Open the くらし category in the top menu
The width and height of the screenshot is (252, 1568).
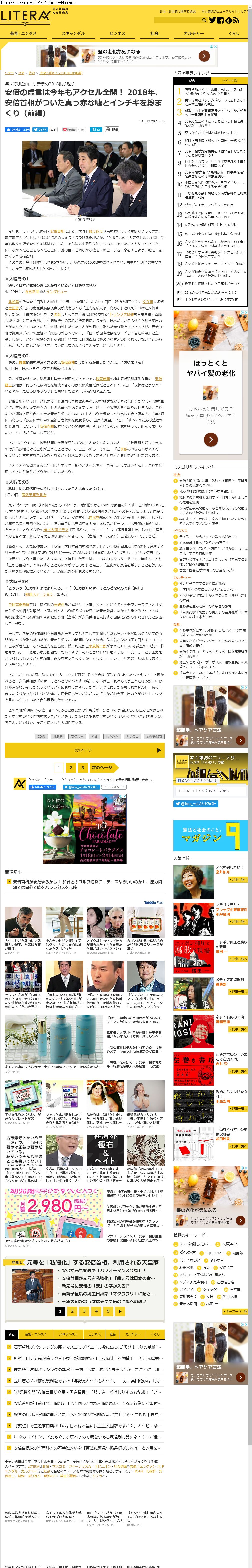click(x=234, y=33)
